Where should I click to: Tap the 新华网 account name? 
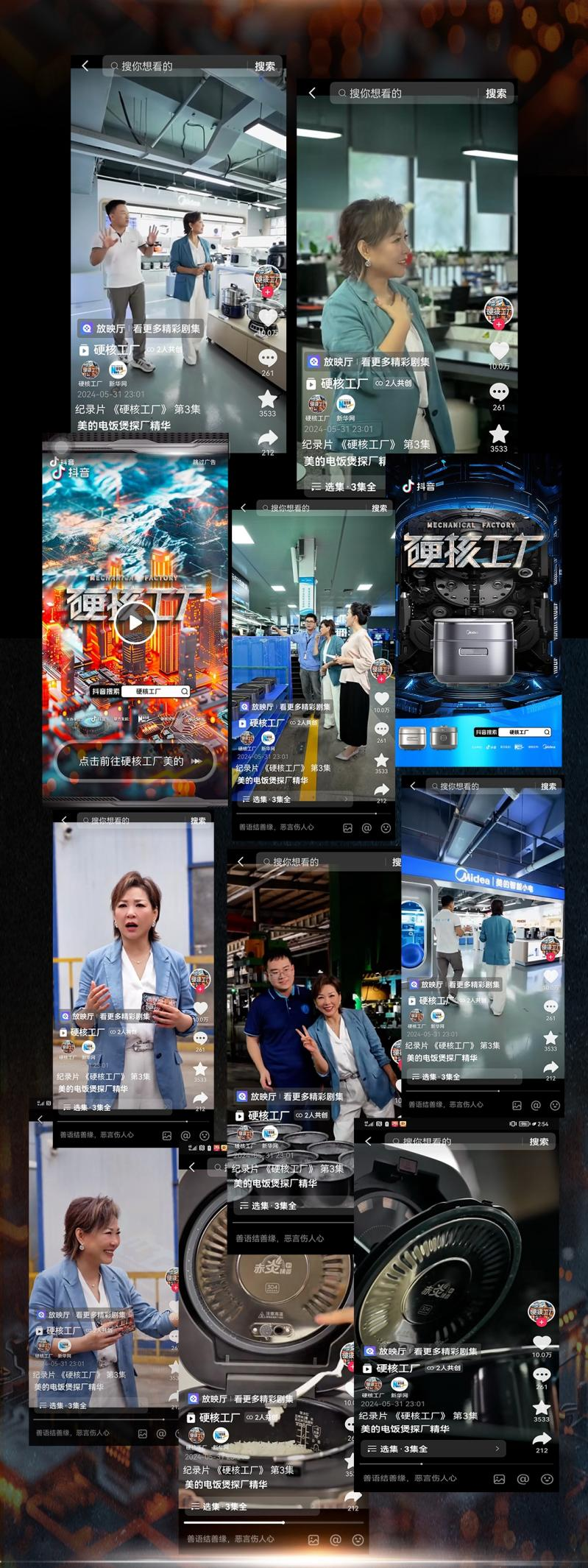pyautogui.click(x=399, y=1394)
